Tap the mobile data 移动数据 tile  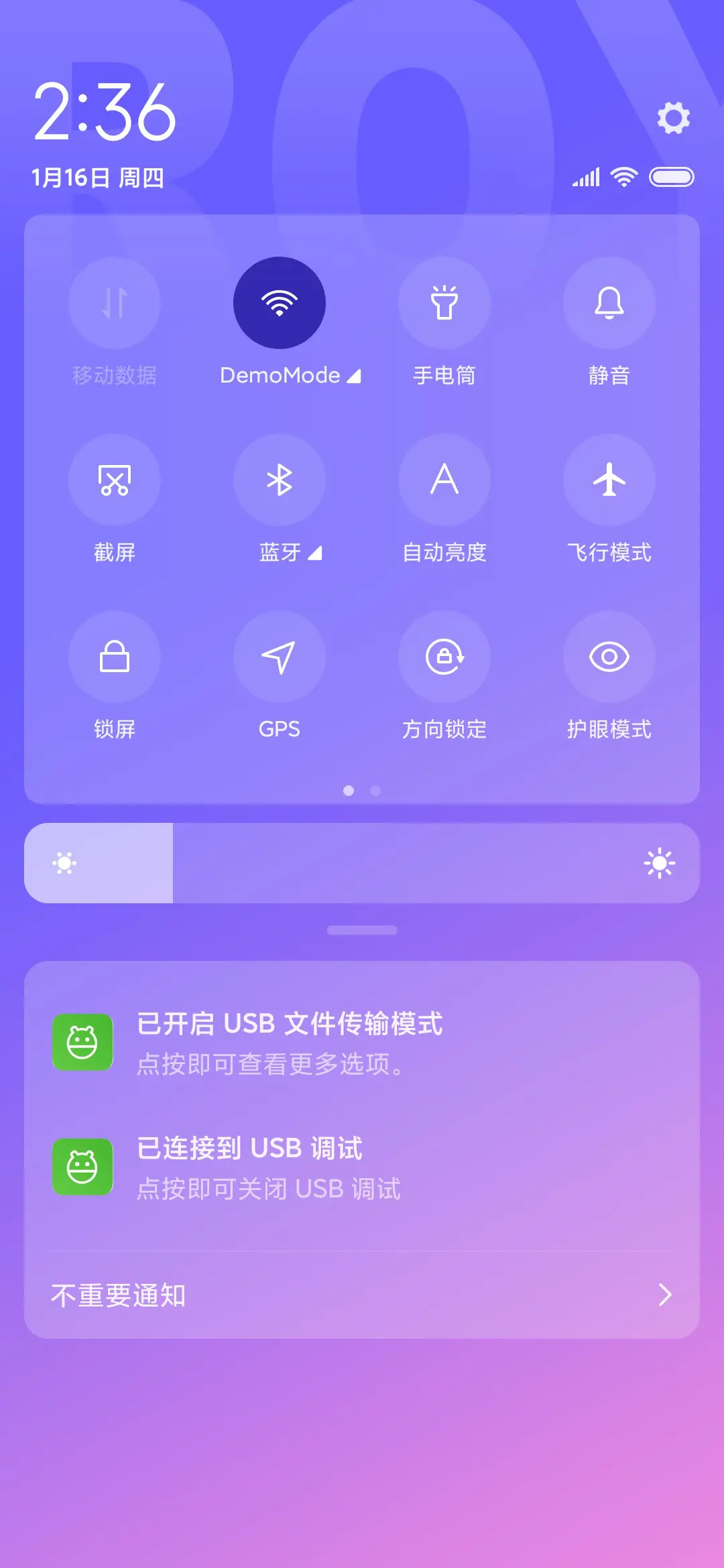click(x=115, y=303)
